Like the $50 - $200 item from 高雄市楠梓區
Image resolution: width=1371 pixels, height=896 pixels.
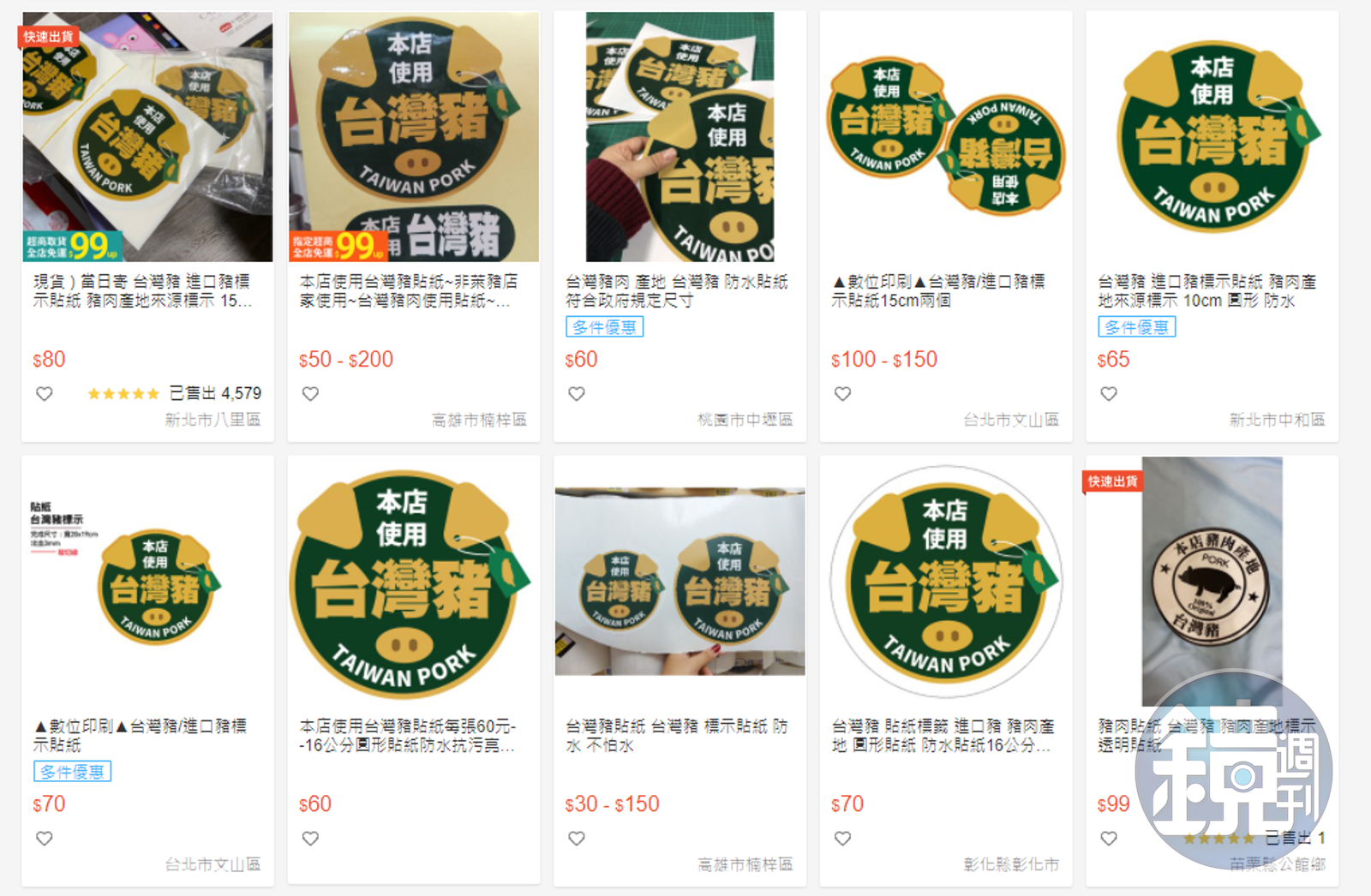tap(311, 394)
